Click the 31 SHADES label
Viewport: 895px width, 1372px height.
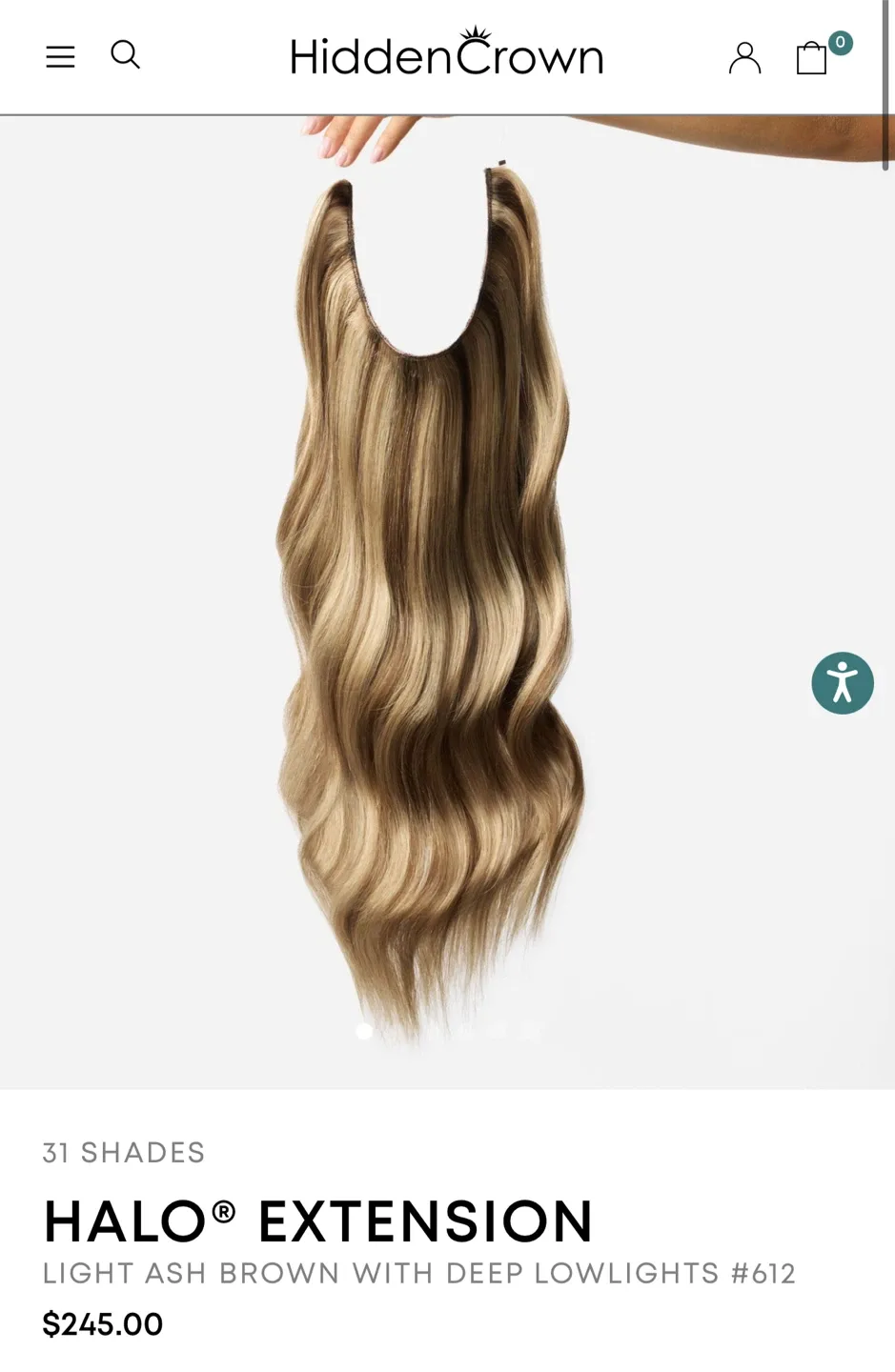click(x=124, y=1152)
